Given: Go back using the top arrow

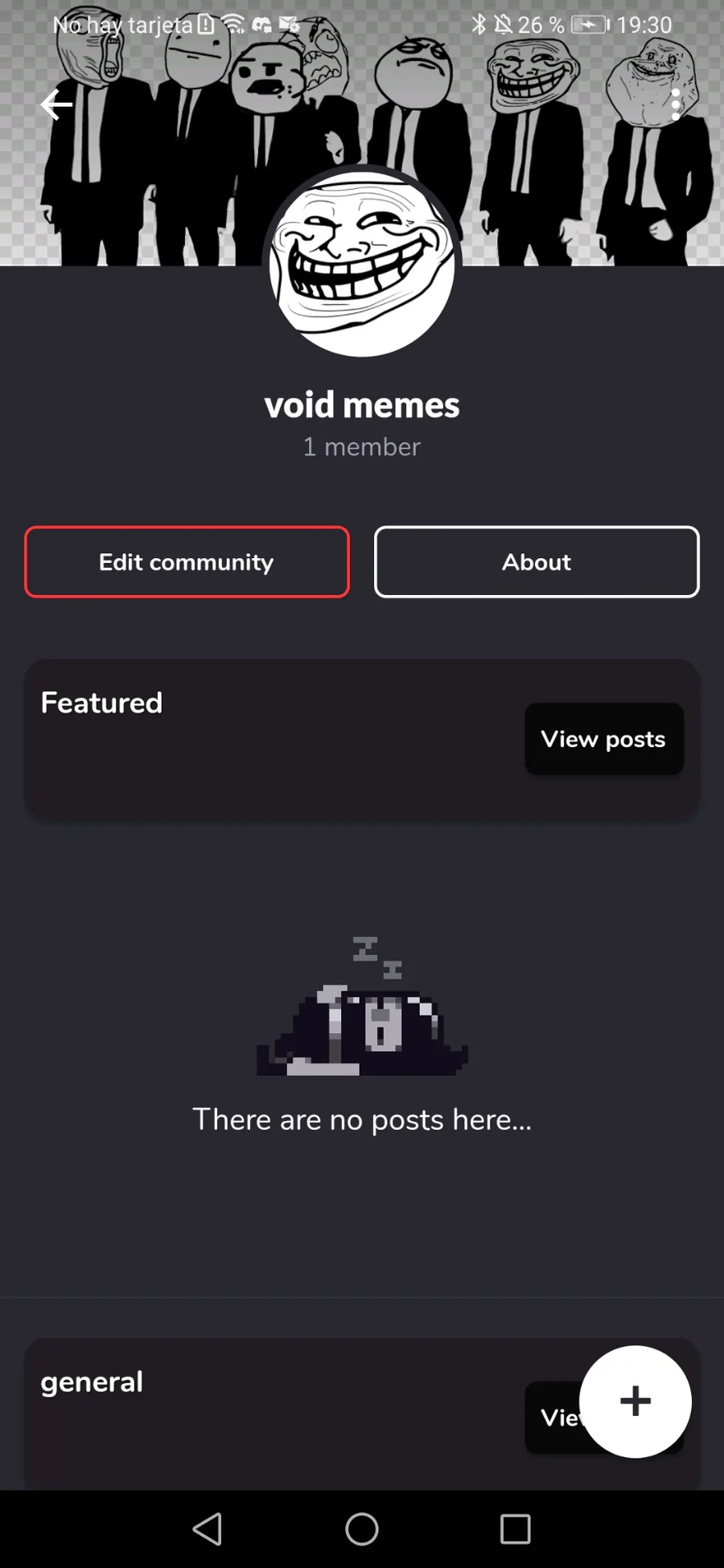Looking at the screenshot, I should pos(56,105).
